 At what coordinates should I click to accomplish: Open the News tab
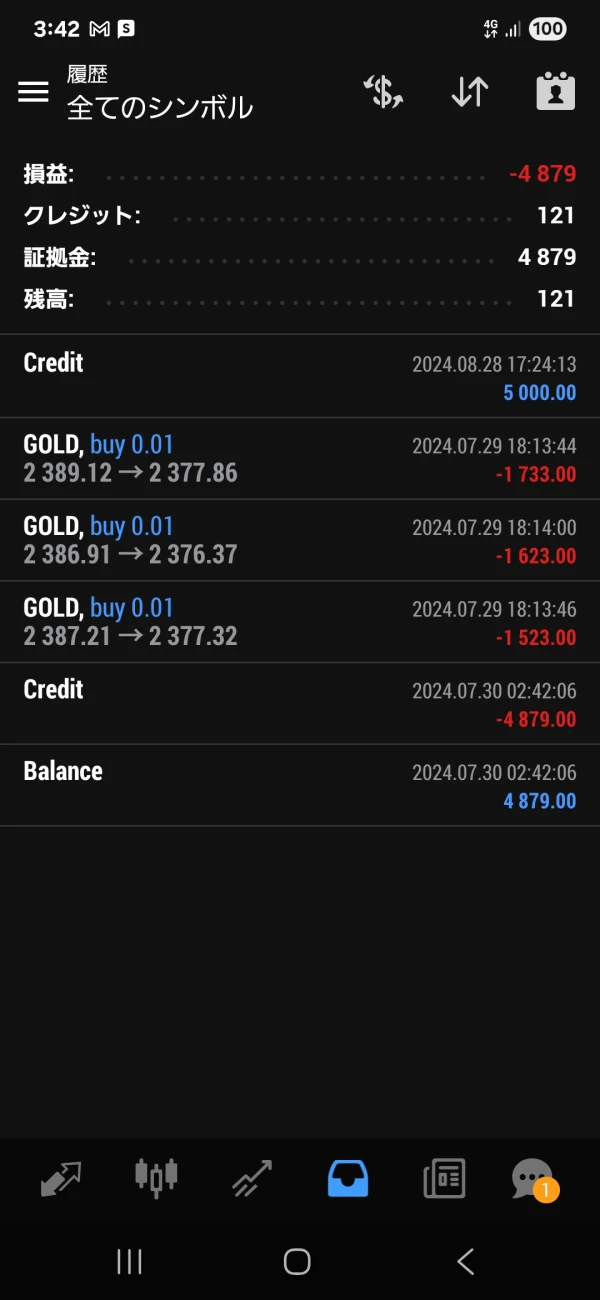(444, 1179)
